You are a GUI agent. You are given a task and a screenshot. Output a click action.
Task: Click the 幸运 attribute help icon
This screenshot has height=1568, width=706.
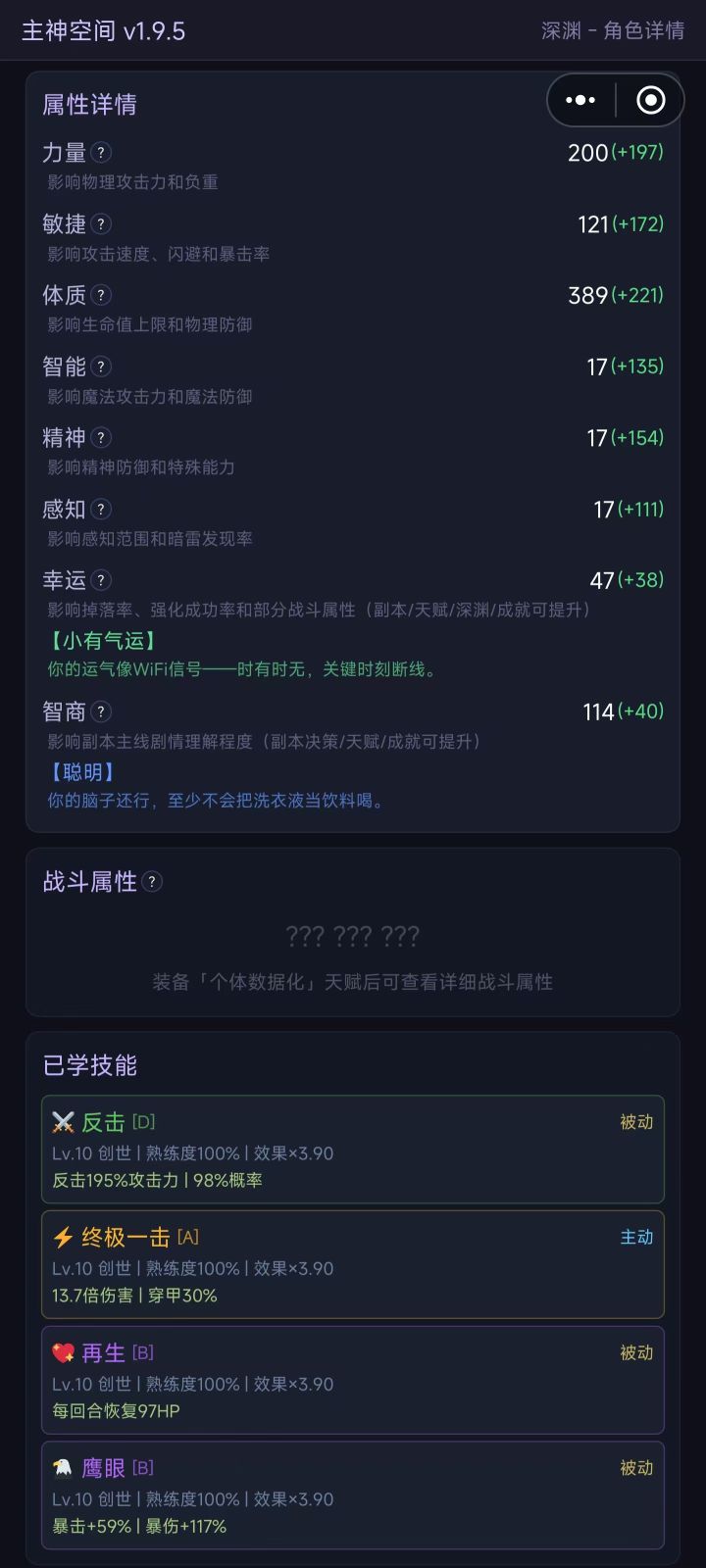tap(101, 580)
